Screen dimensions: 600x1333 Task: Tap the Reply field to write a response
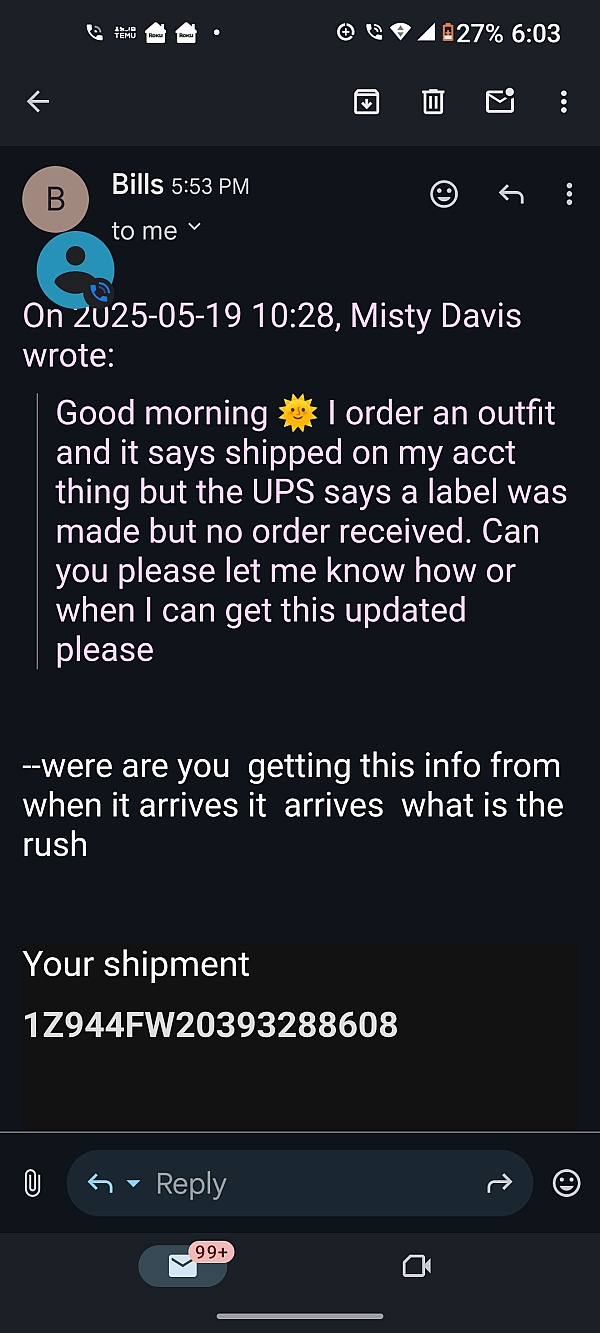(299, 1184)
